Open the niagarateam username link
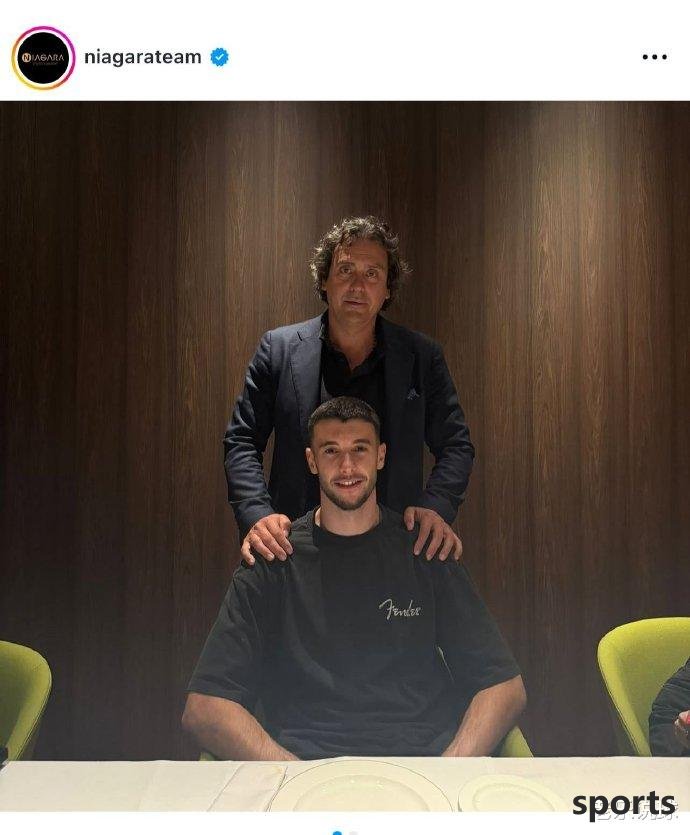690x835 pixels. coord(143,57)
